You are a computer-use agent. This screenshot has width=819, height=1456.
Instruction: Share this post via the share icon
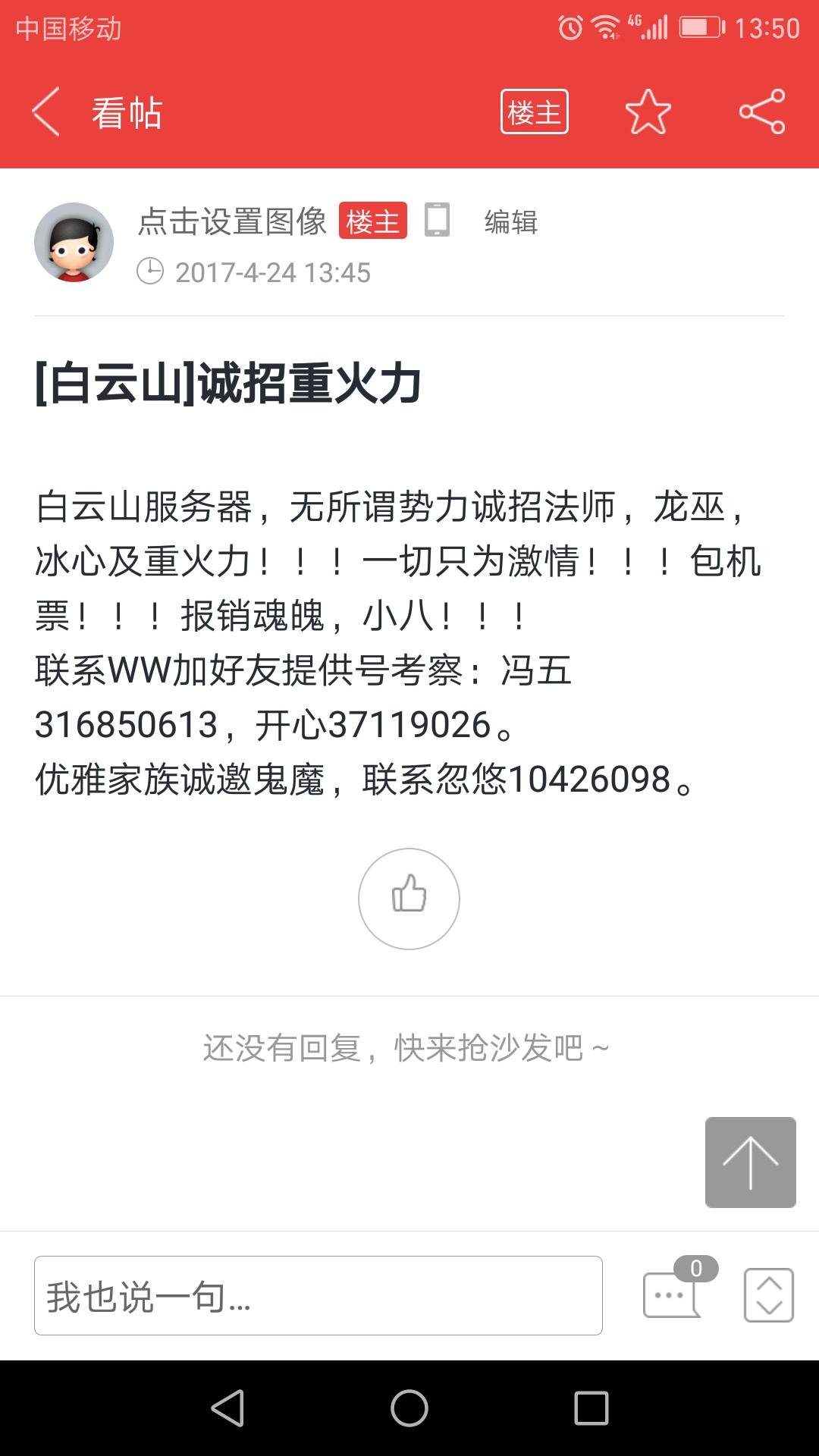pos(762,112)
